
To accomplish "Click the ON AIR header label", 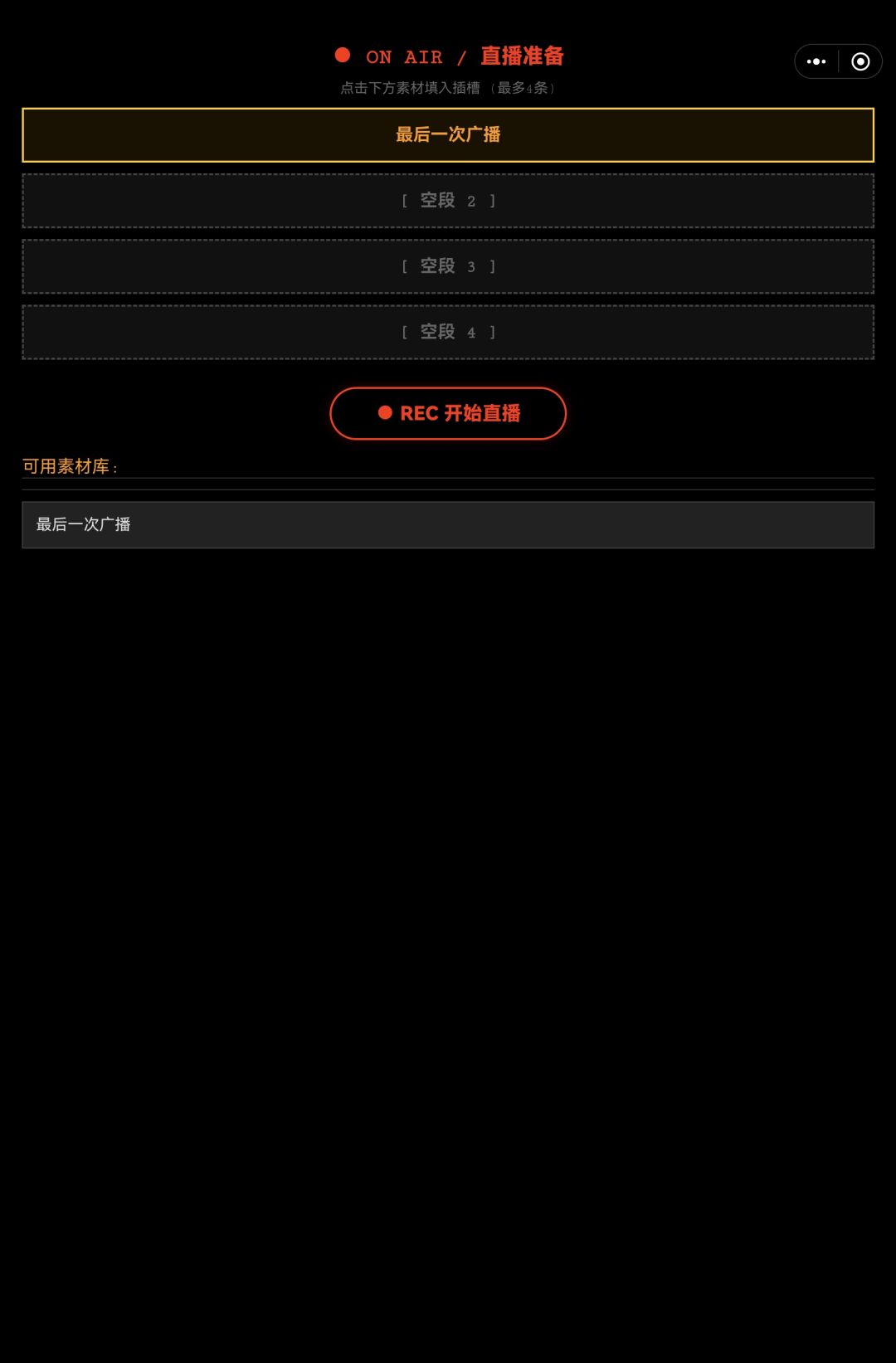I will pyautogui.click(x=402, y=56).
